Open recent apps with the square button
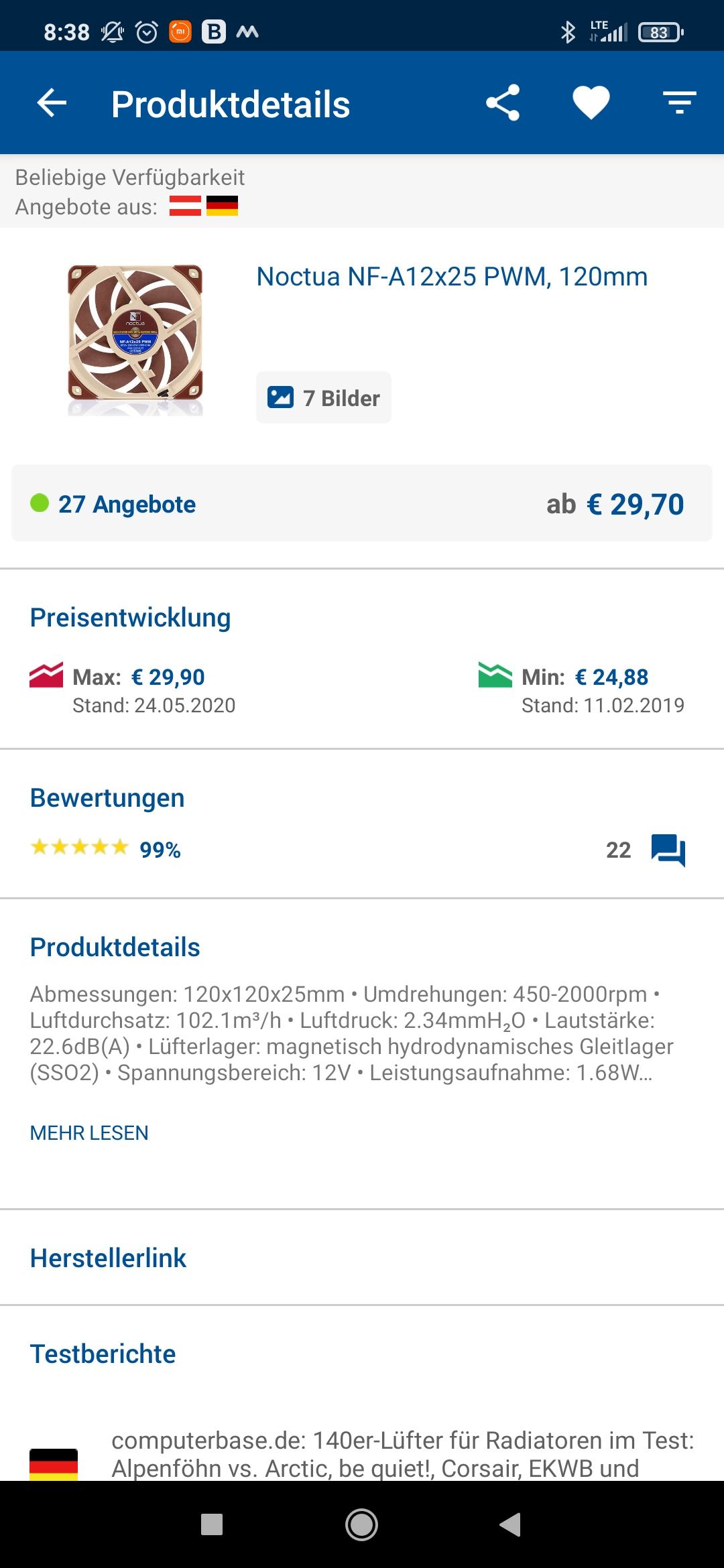Image resolution: width=724 pixels, height=1568 pixels. pos(212,1525)
